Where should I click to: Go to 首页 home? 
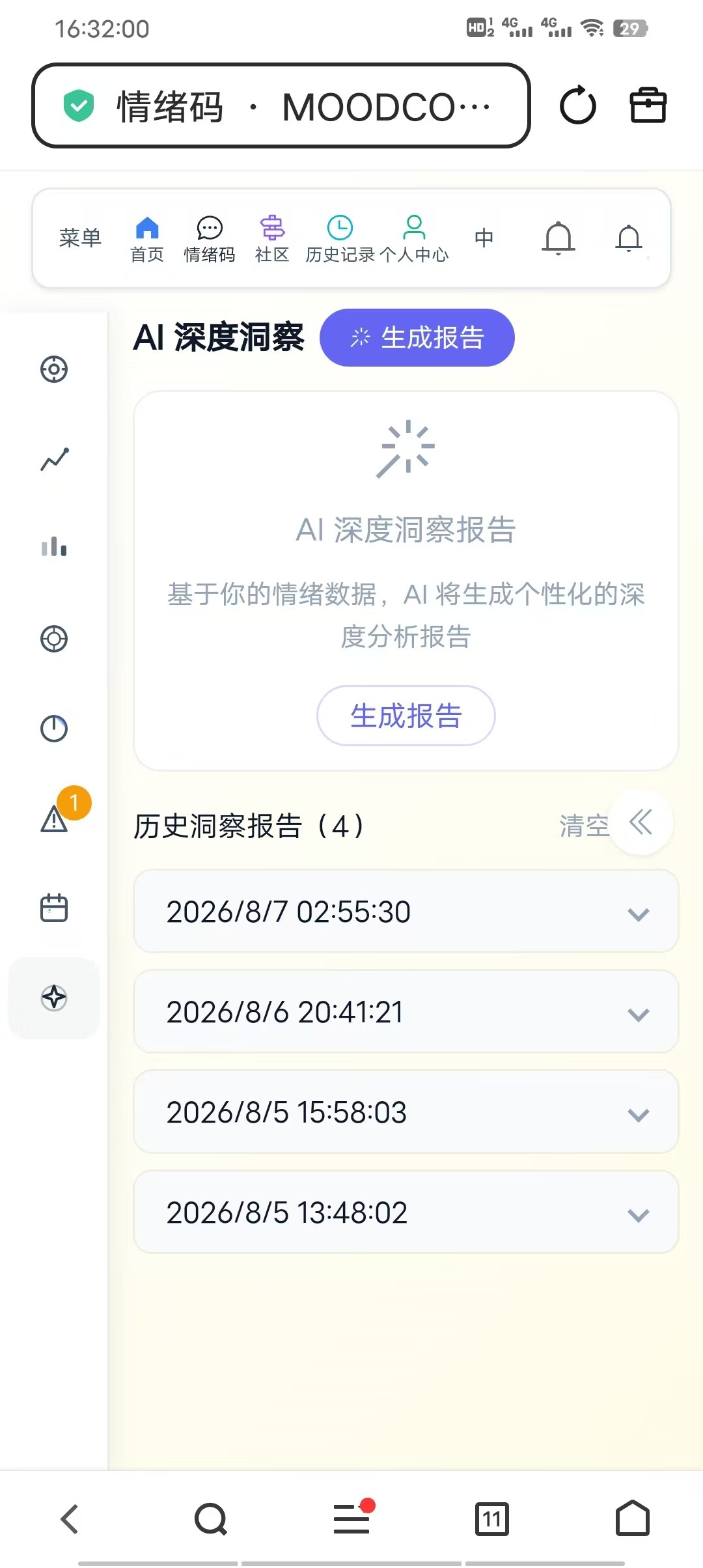(x=147, y=239)
